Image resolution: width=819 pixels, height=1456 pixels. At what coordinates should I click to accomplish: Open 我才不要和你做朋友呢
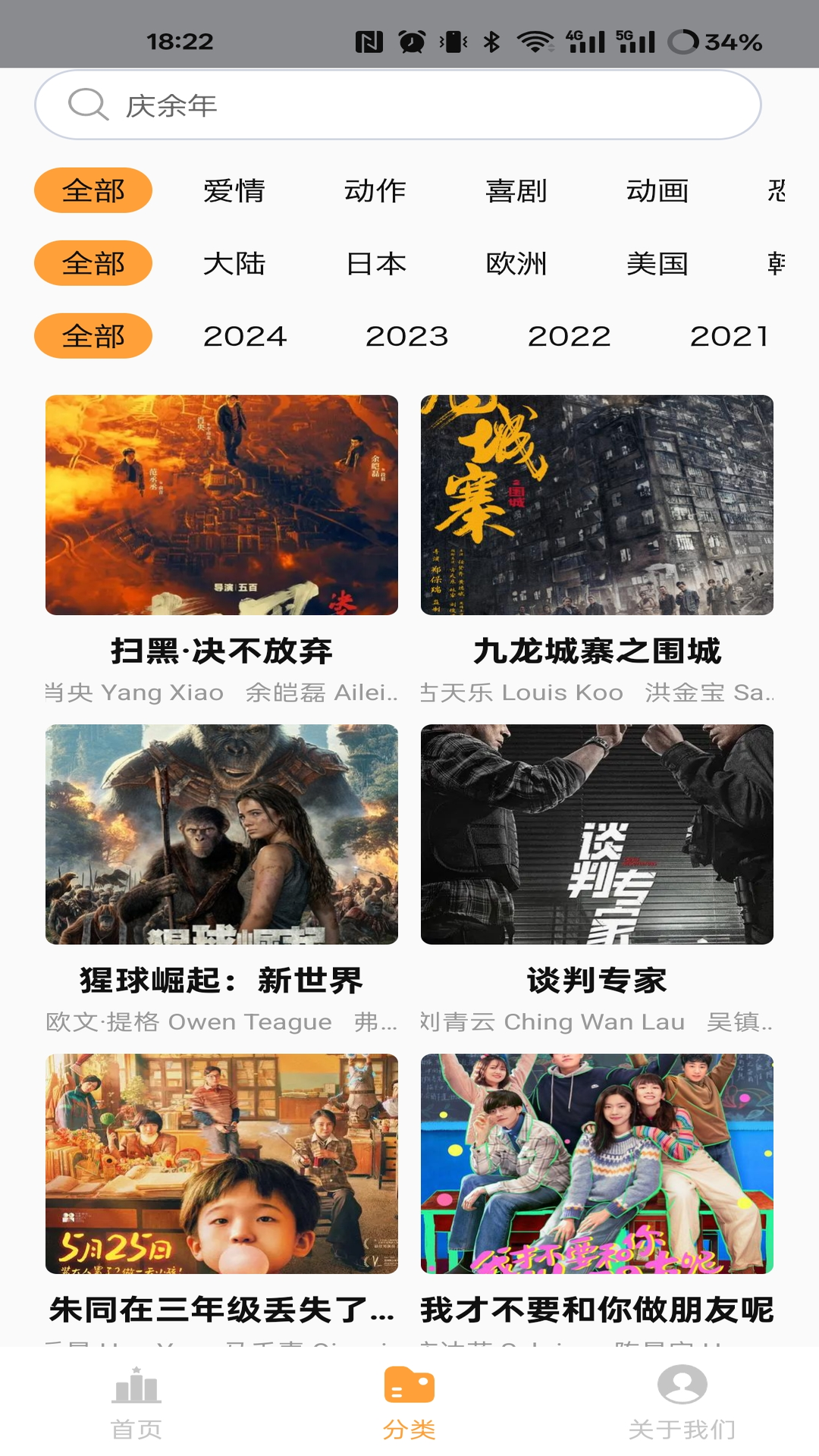click(x=597, y=1163)
